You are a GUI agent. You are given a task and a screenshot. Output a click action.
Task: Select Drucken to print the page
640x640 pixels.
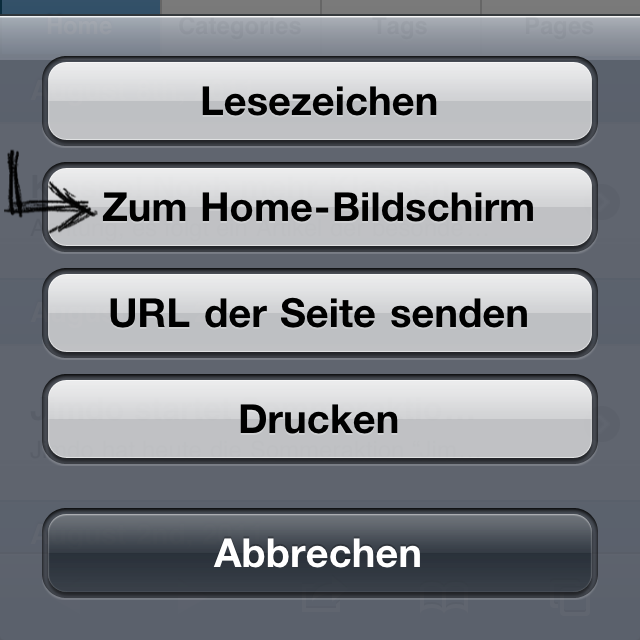319,419
